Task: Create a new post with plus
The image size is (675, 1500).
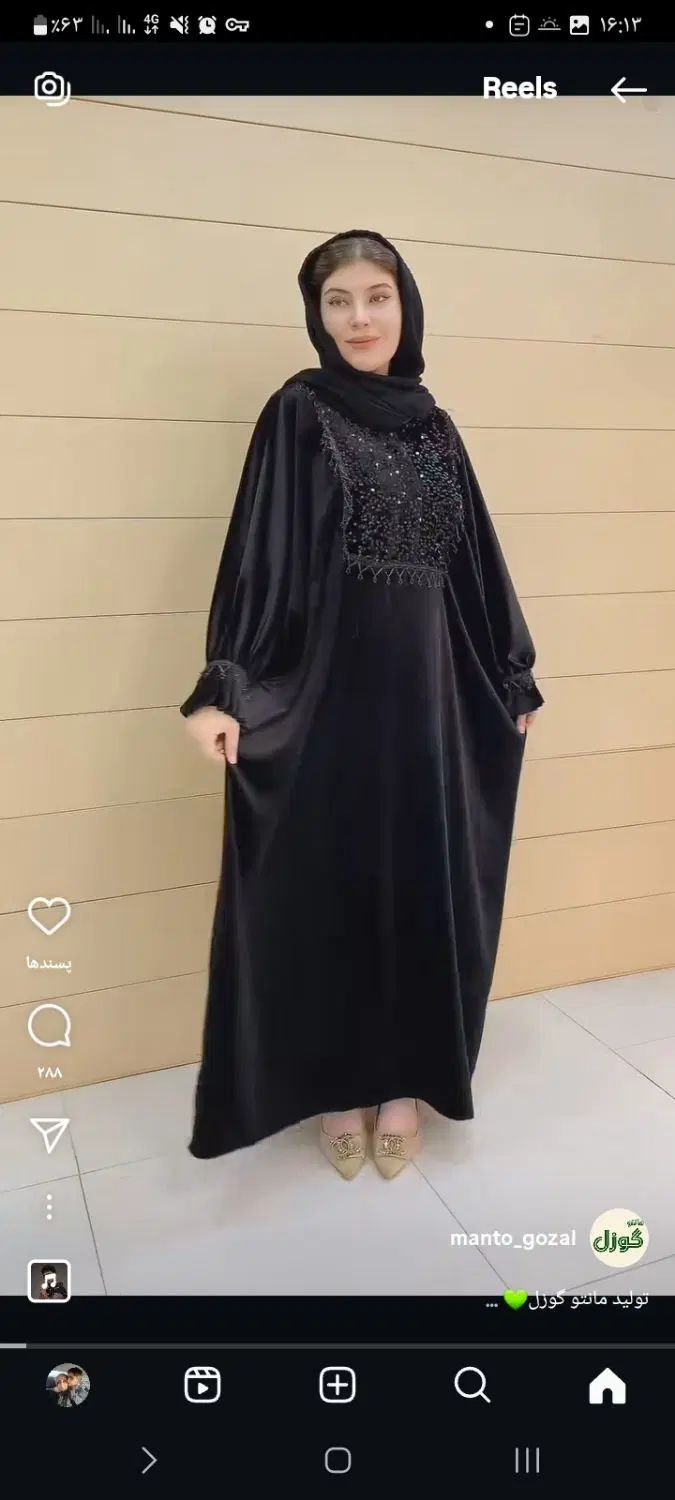Action: 337,1386
